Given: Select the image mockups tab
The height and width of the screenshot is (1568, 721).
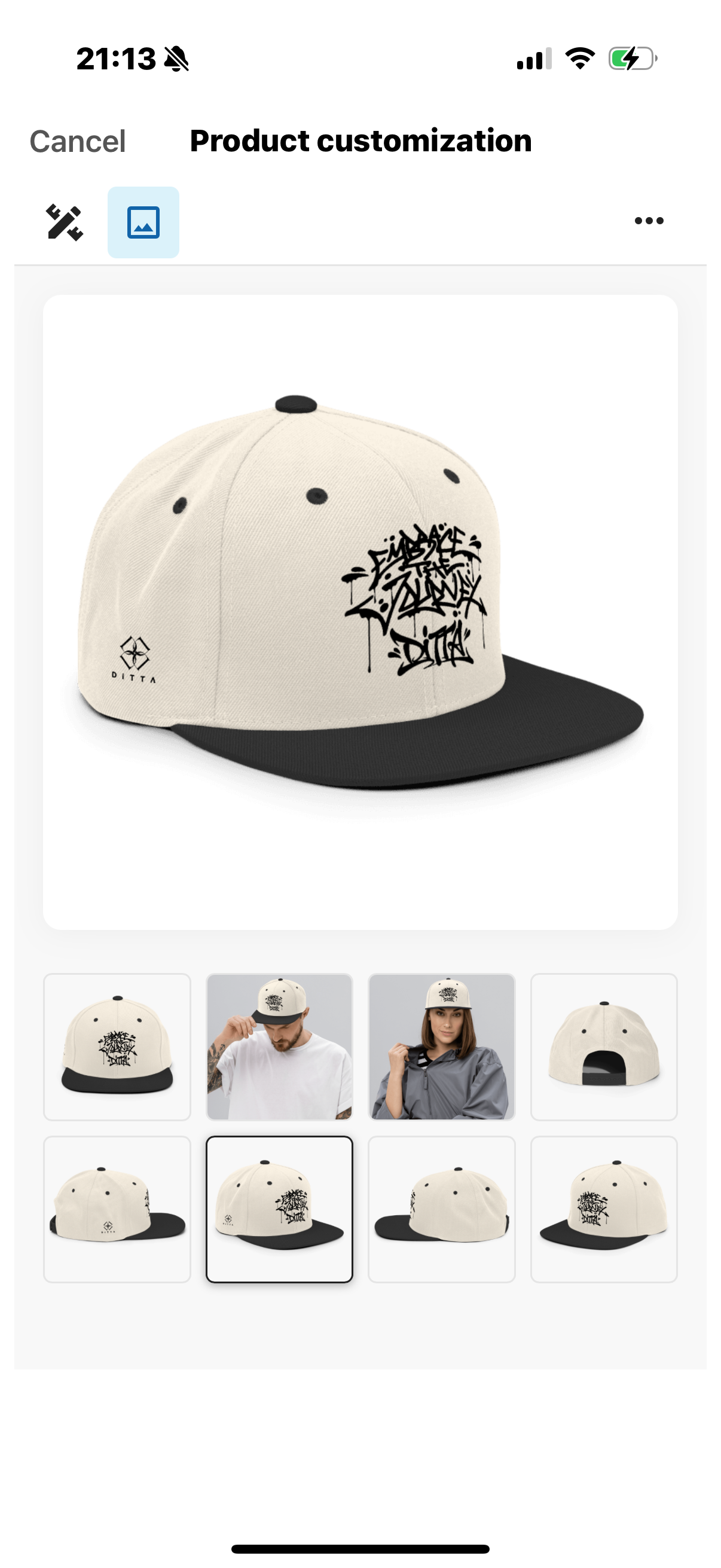Looking at the screenshot, I should click(143, 222).
